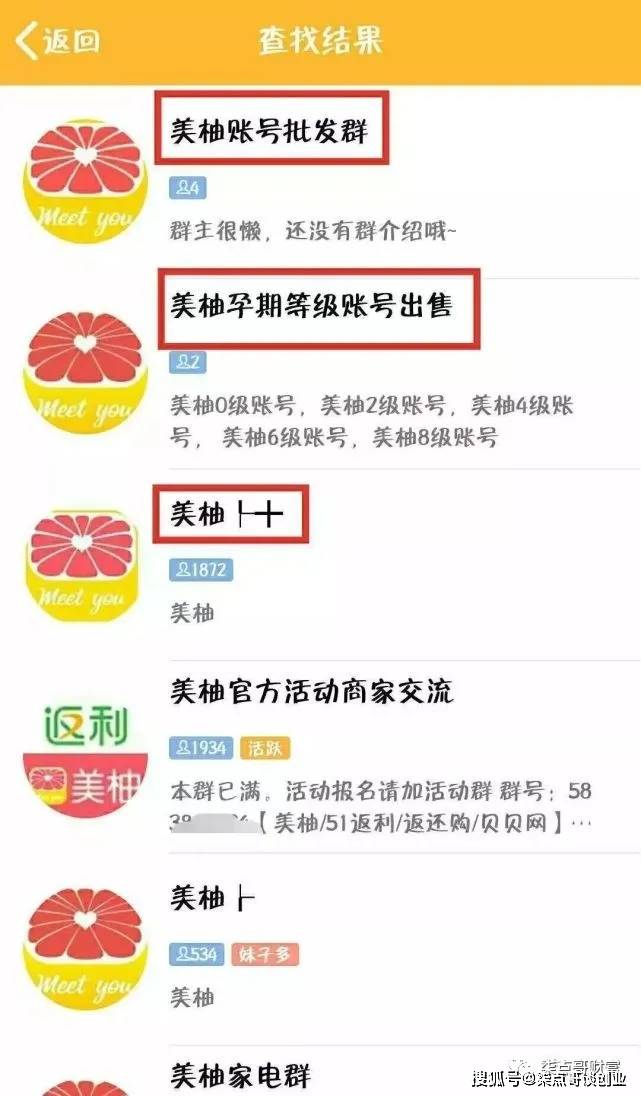Viewport: 641px width, 1096px height.
Task: Open the 美柚 group with 534 members
Action: [320, 949]
